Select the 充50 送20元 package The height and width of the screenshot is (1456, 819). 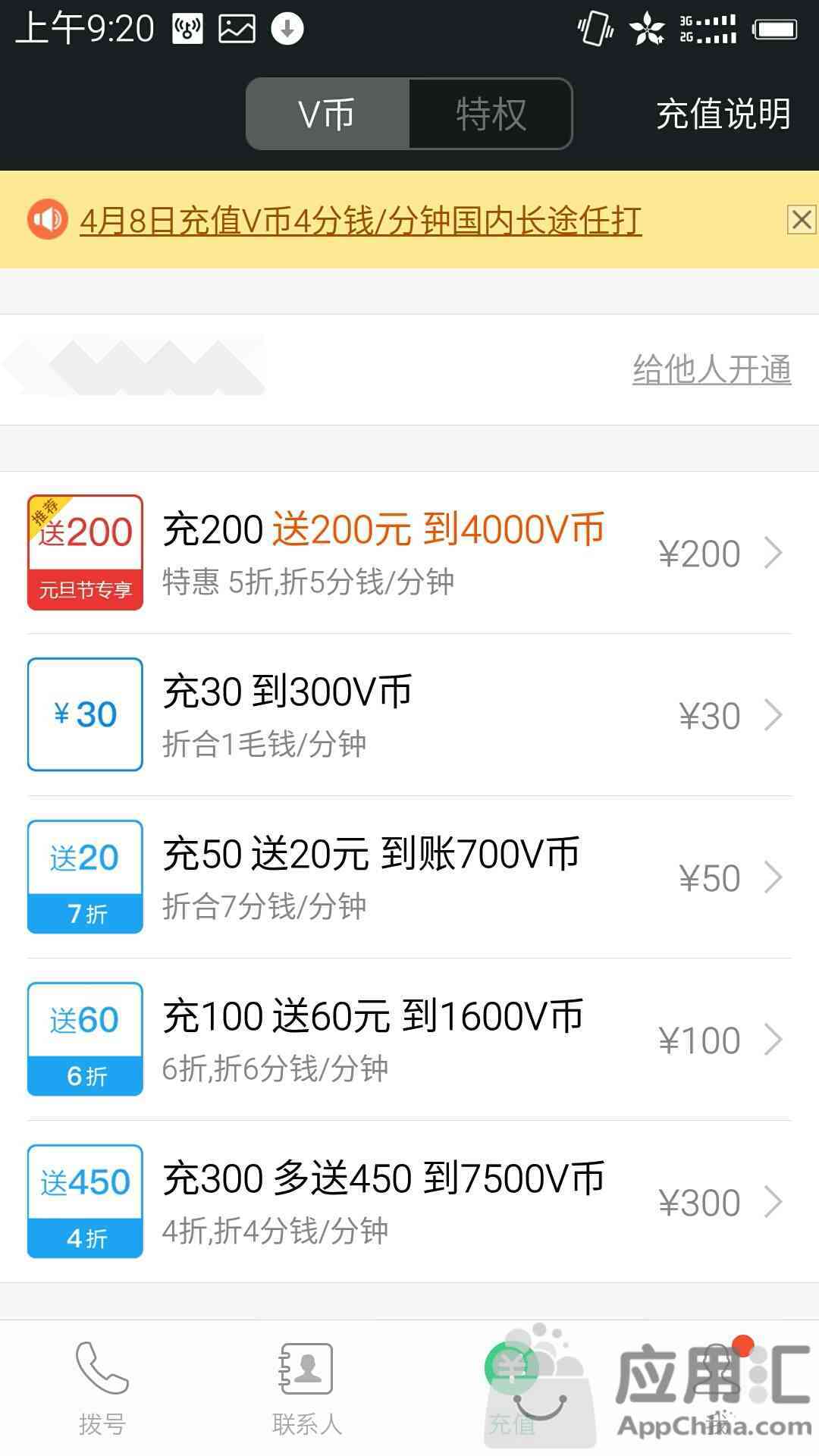click(x=409, y=877)
